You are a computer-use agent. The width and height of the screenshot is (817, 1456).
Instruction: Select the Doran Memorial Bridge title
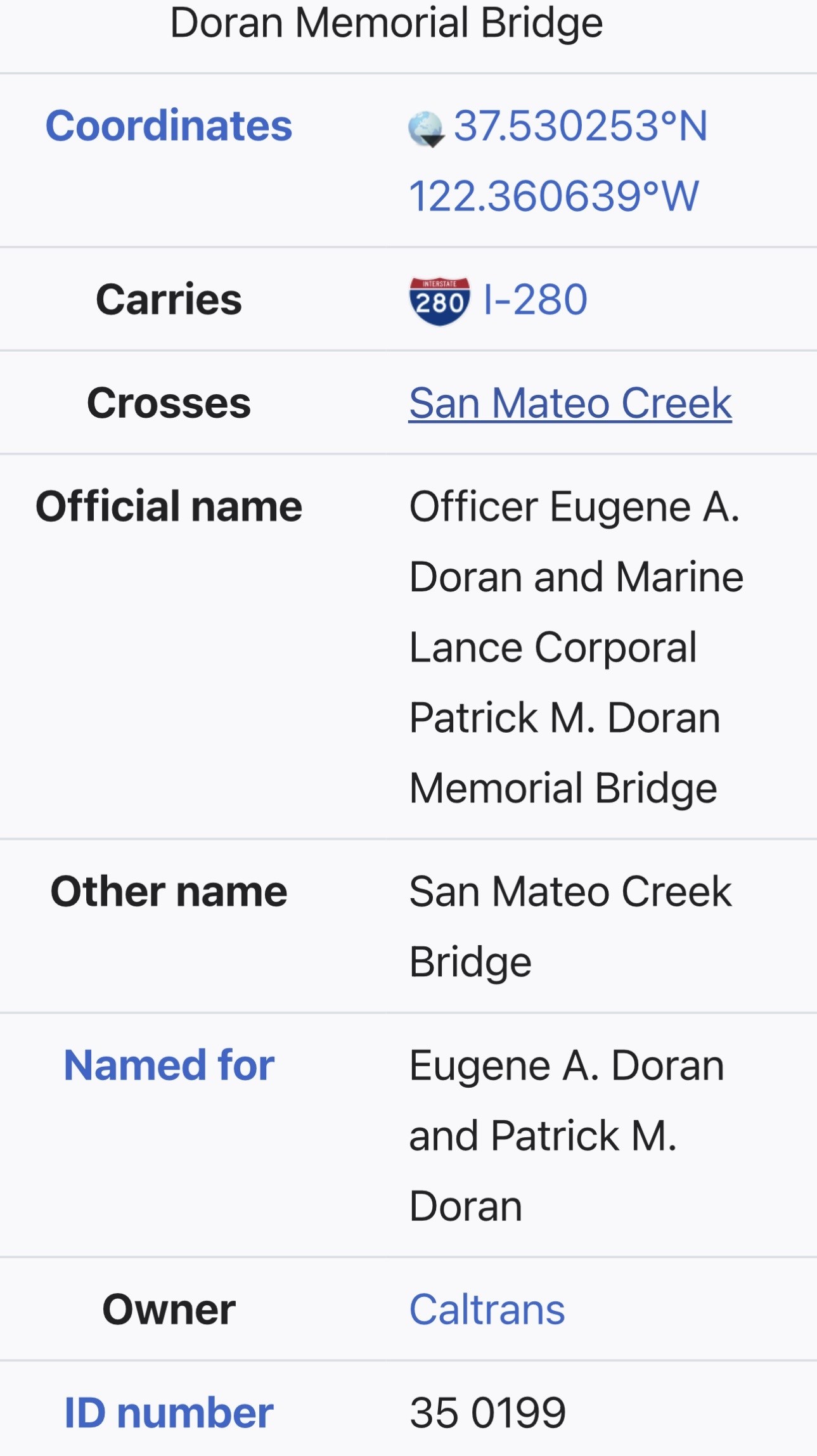pos(387,23)
